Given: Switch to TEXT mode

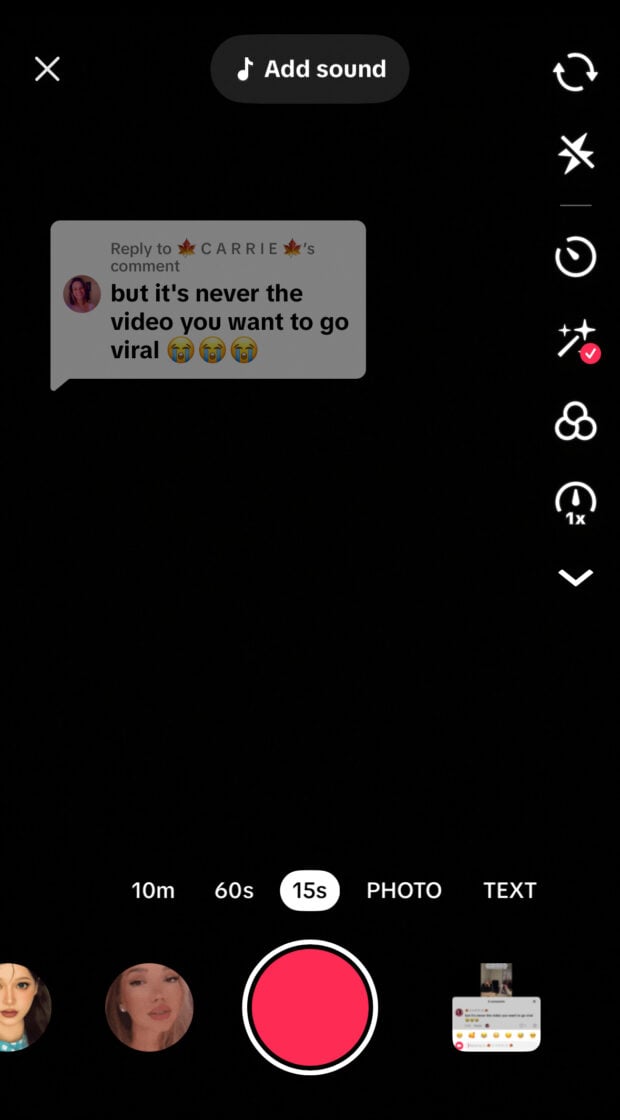Looking at the screenshot, I should coord(509,890).
